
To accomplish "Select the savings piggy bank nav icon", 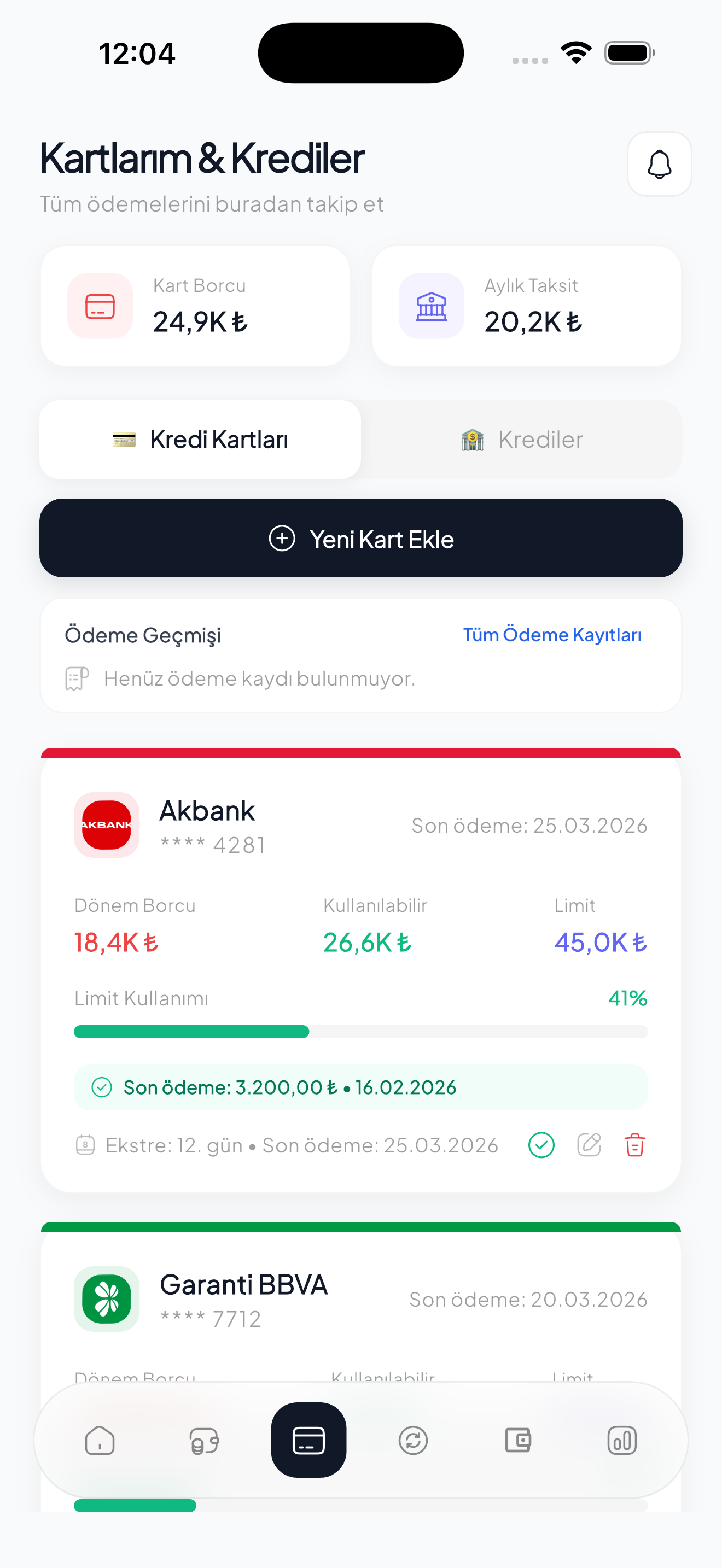I will pos(205,1441).
